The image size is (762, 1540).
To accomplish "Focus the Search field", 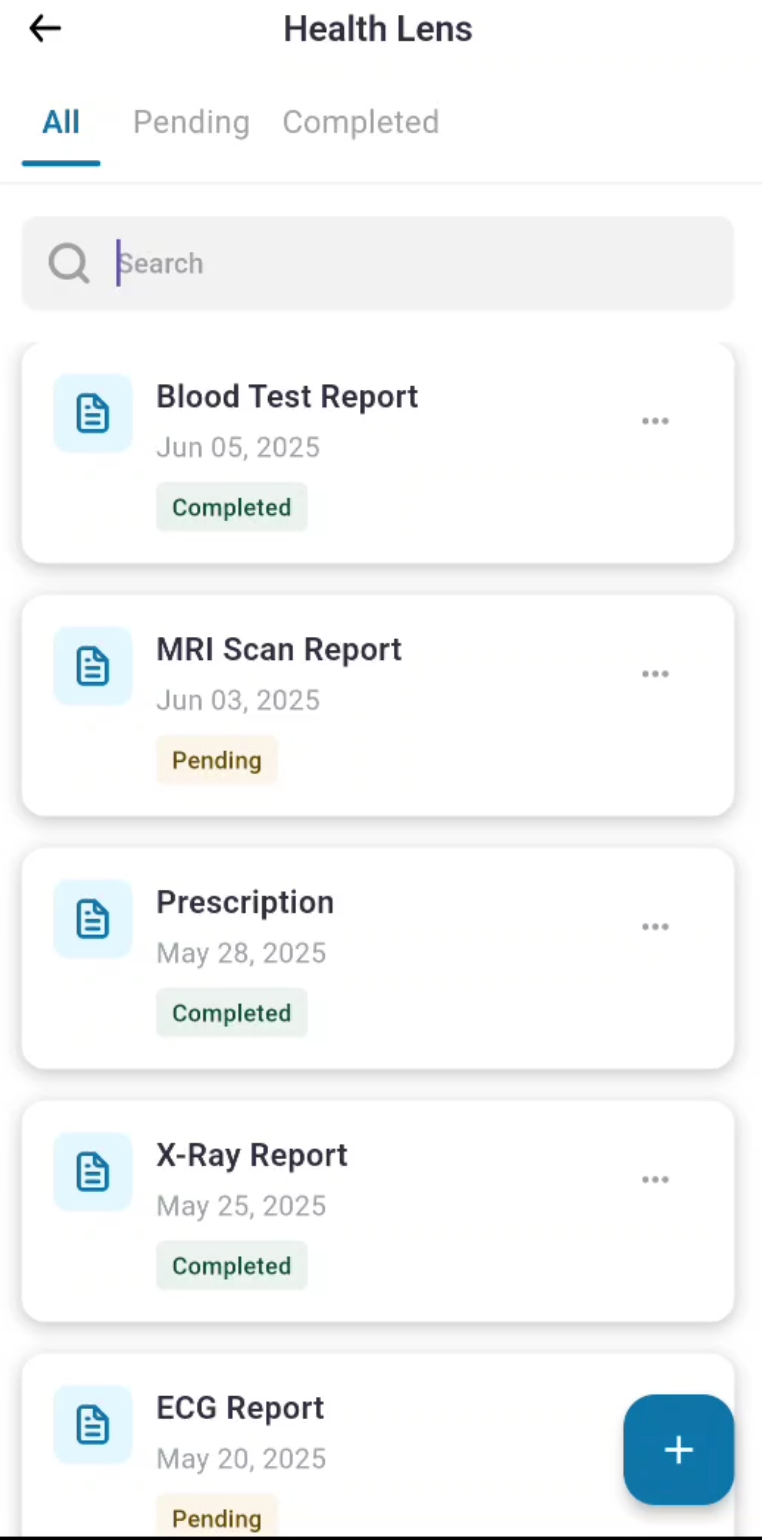I will pos(378,263).
